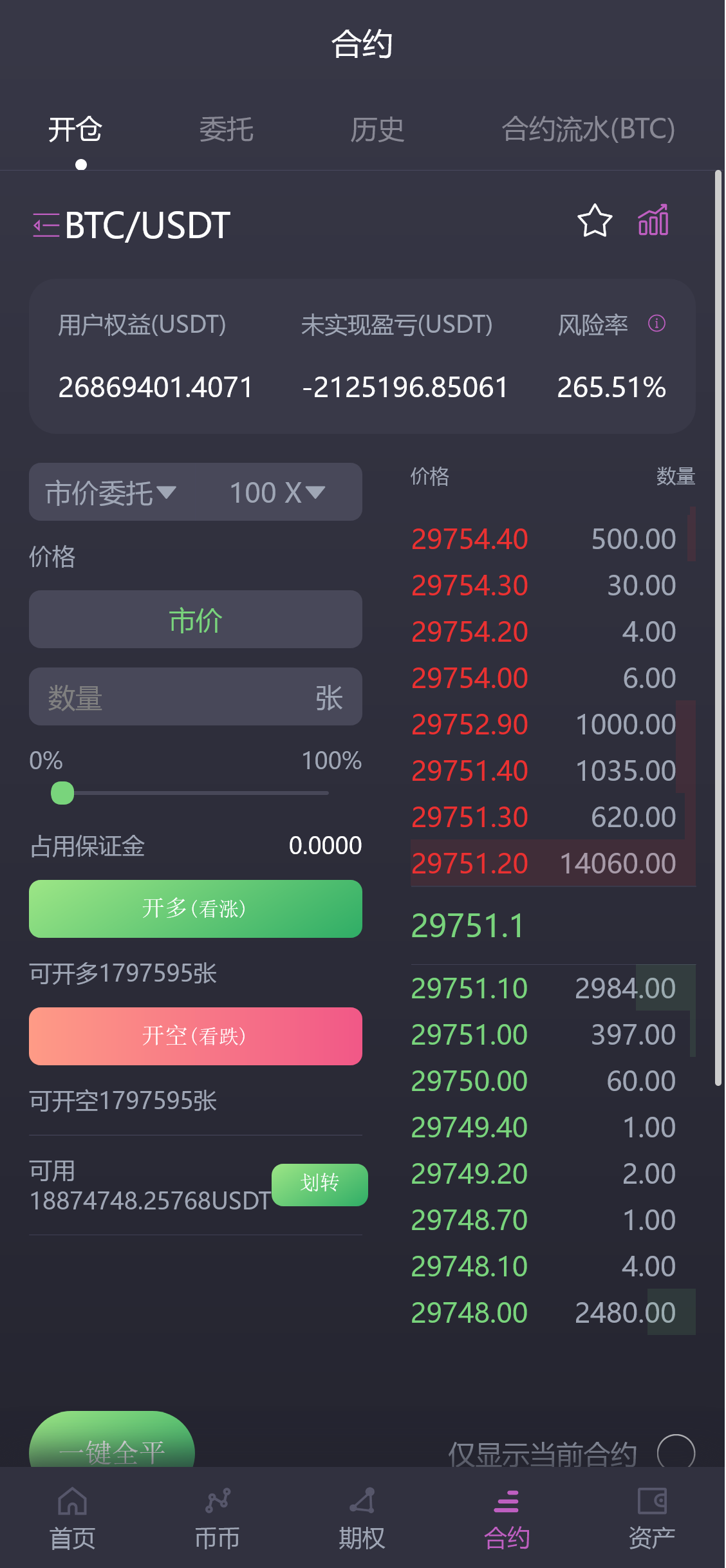
Task: Change the 100 X leverage dropdown
Action: click(277, 492)
